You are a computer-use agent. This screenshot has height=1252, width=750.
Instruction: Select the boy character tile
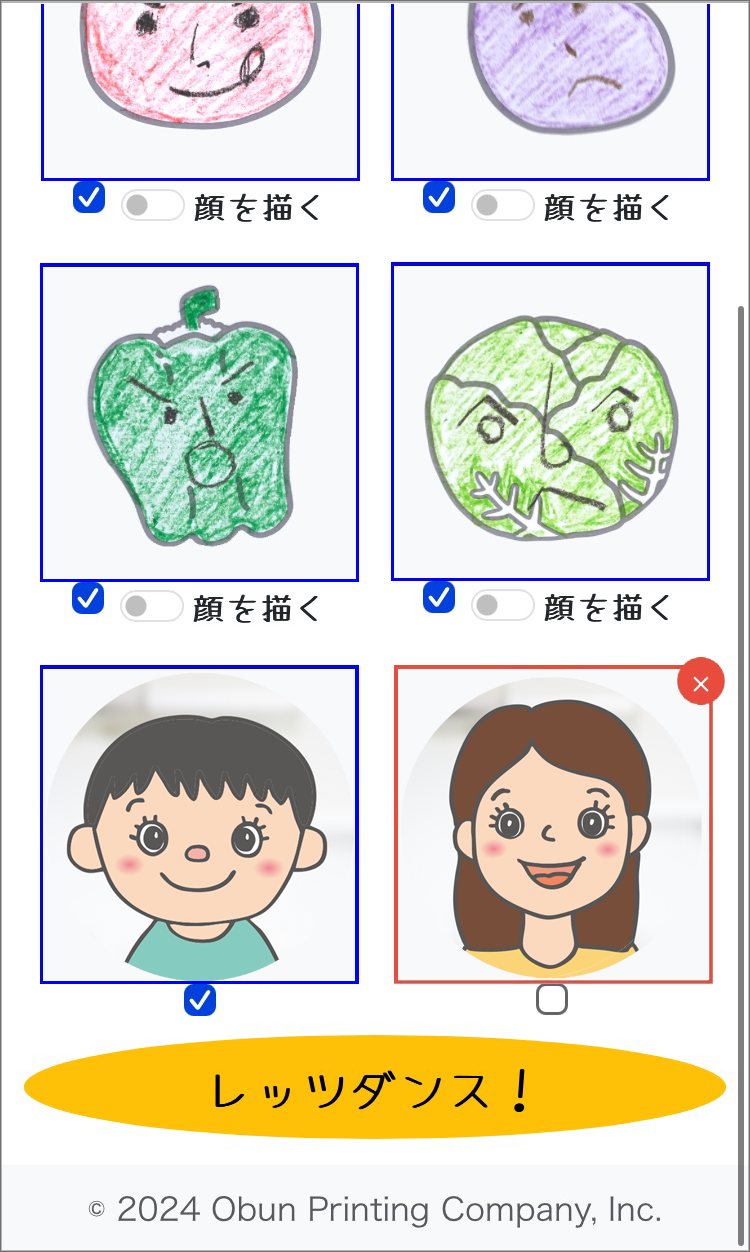click(199, 824)
